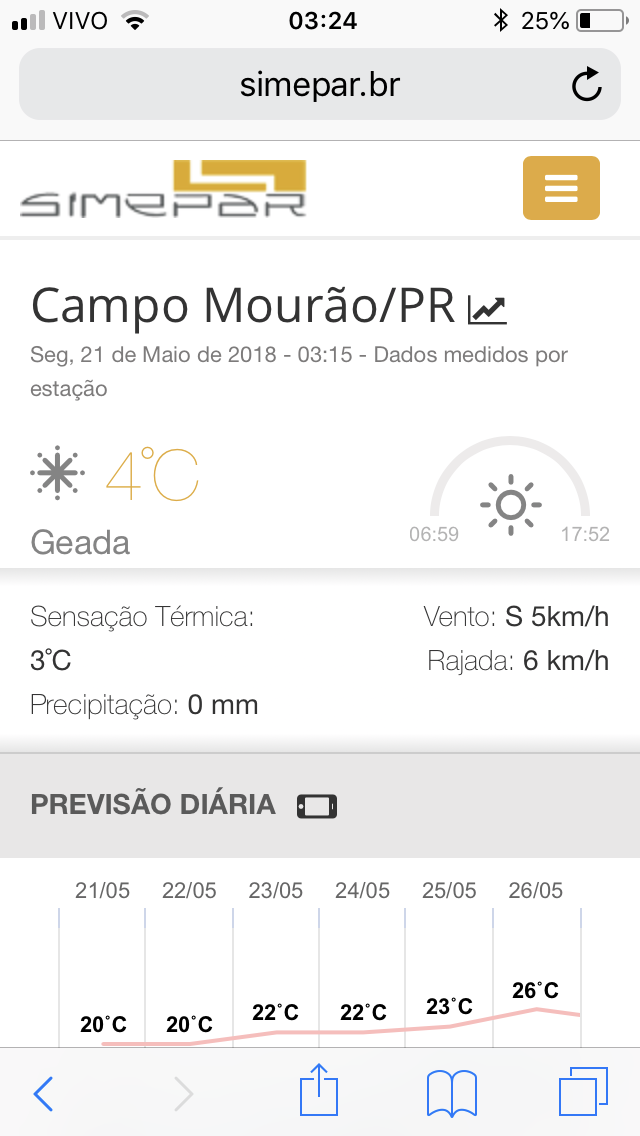Open the chart icon next to Campo Mourão/PR
Viewport: 640px width, 1136px height.
tap(487, 309)
